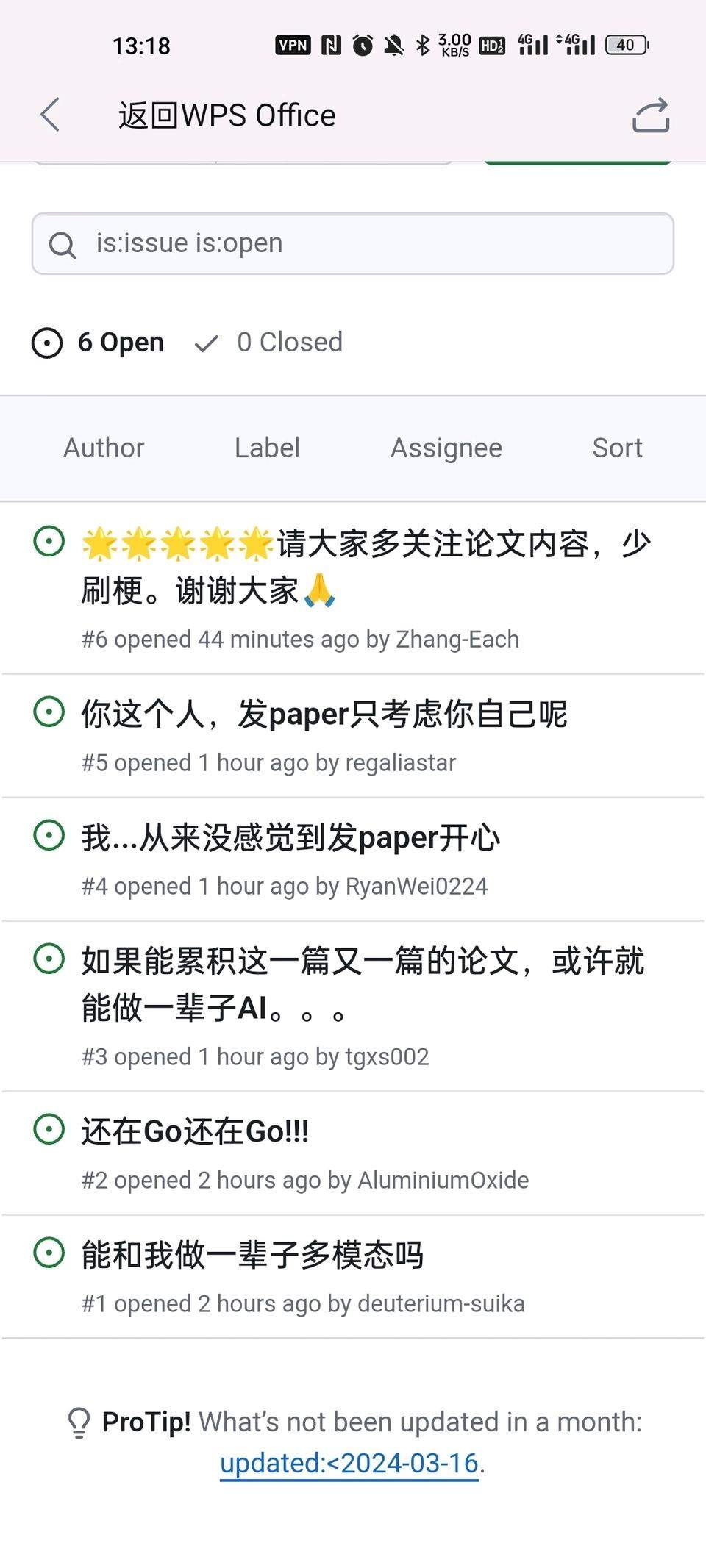Open the Assignee filter
This screenshot has width=706, height=1568.
click(x=446, y=448)
